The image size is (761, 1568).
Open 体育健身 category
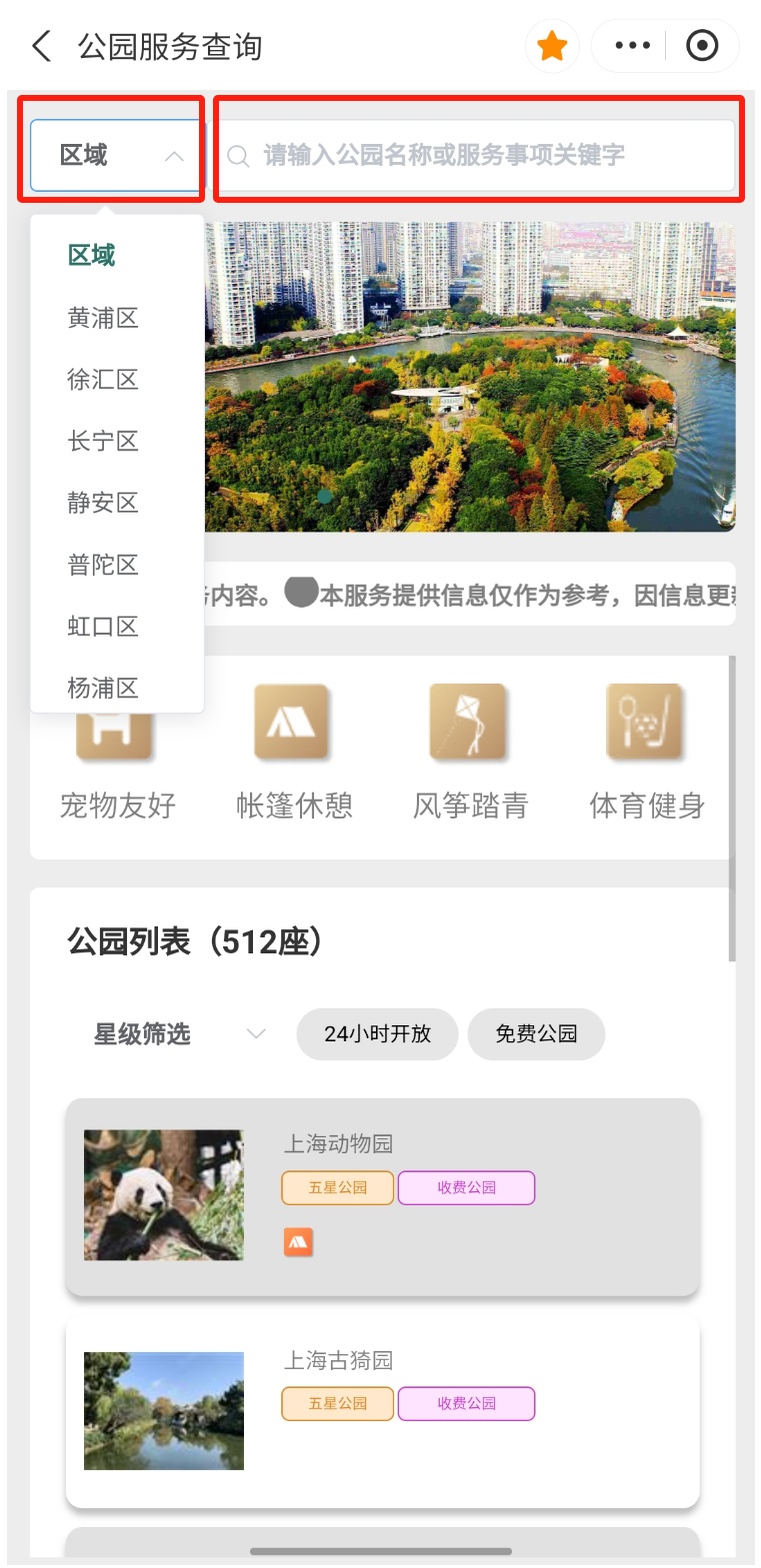point(646,752)
